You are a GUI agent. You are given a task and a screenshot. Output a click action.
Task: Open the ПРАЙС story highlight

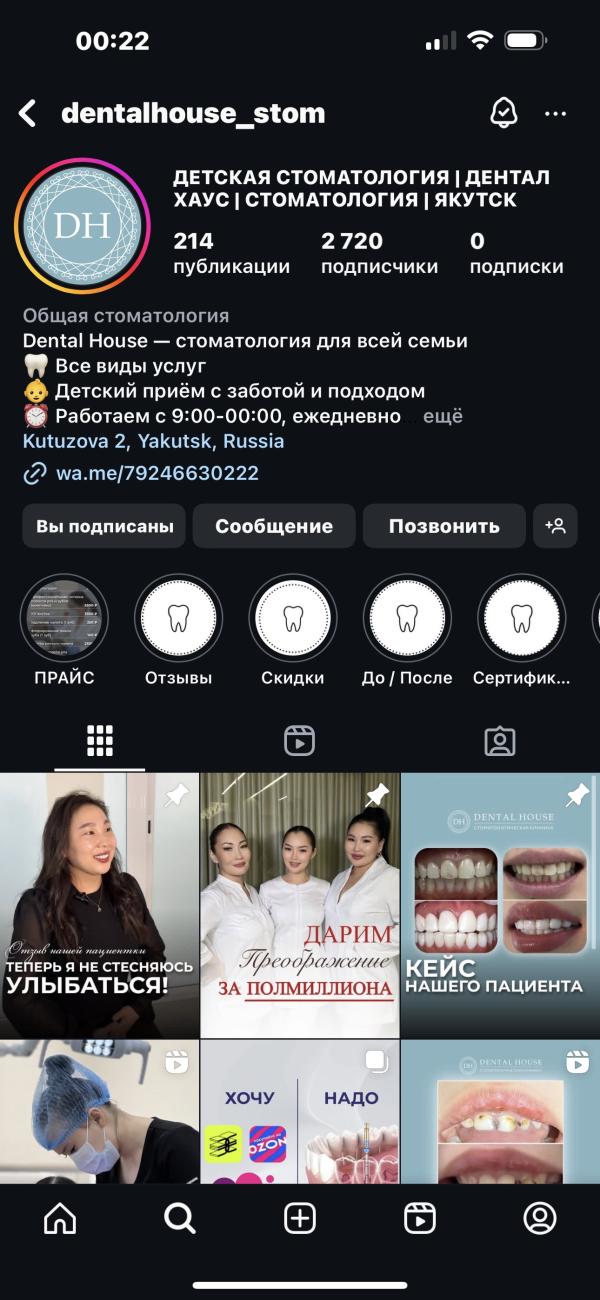[x=64, y=621]
